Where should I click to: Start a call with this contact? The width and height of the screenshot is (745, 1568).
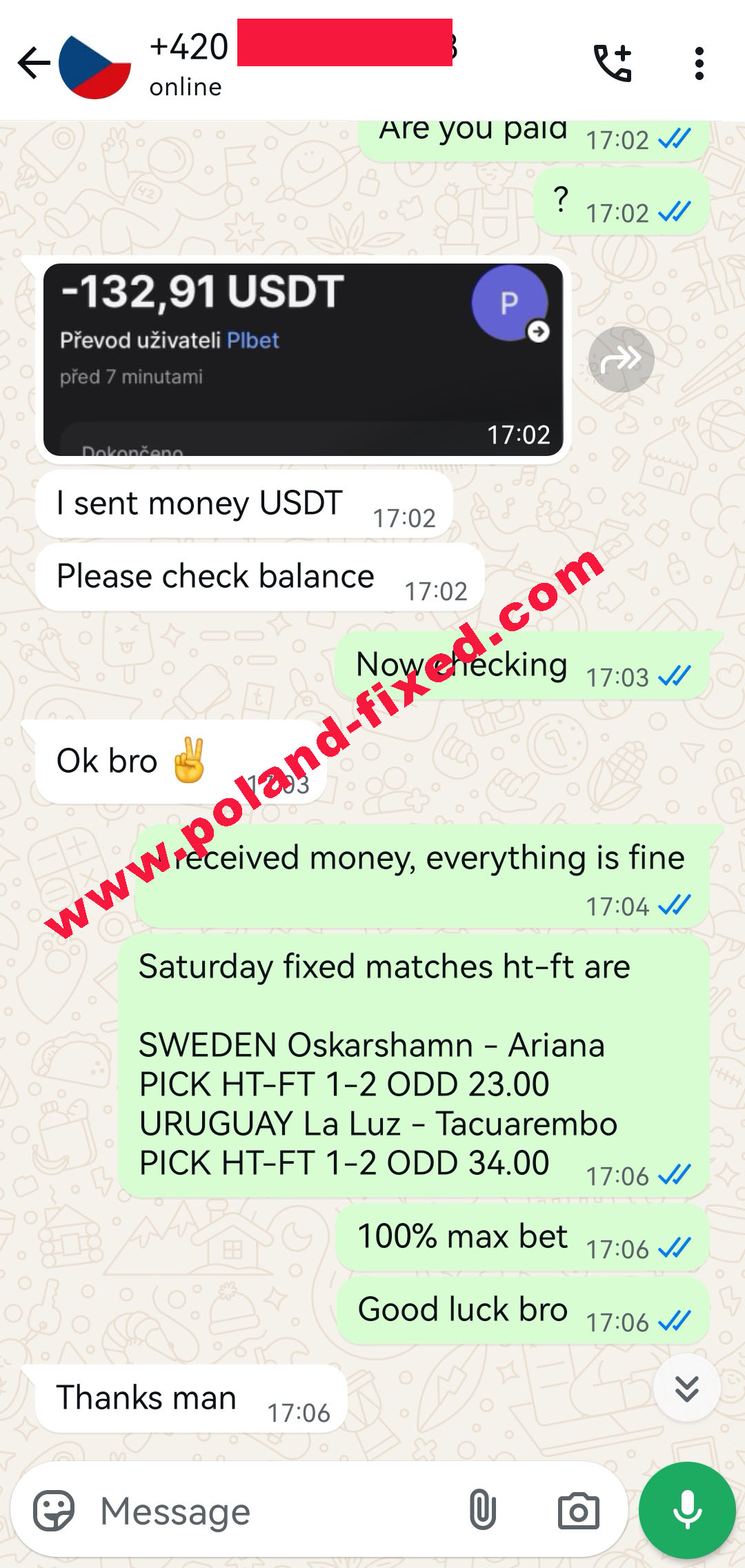[x=613, y=63]
